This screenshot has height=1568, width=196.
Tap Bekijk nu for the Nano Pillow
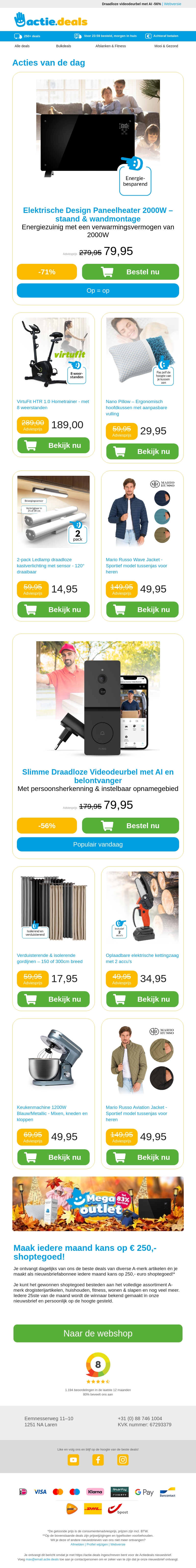point(142,452)
